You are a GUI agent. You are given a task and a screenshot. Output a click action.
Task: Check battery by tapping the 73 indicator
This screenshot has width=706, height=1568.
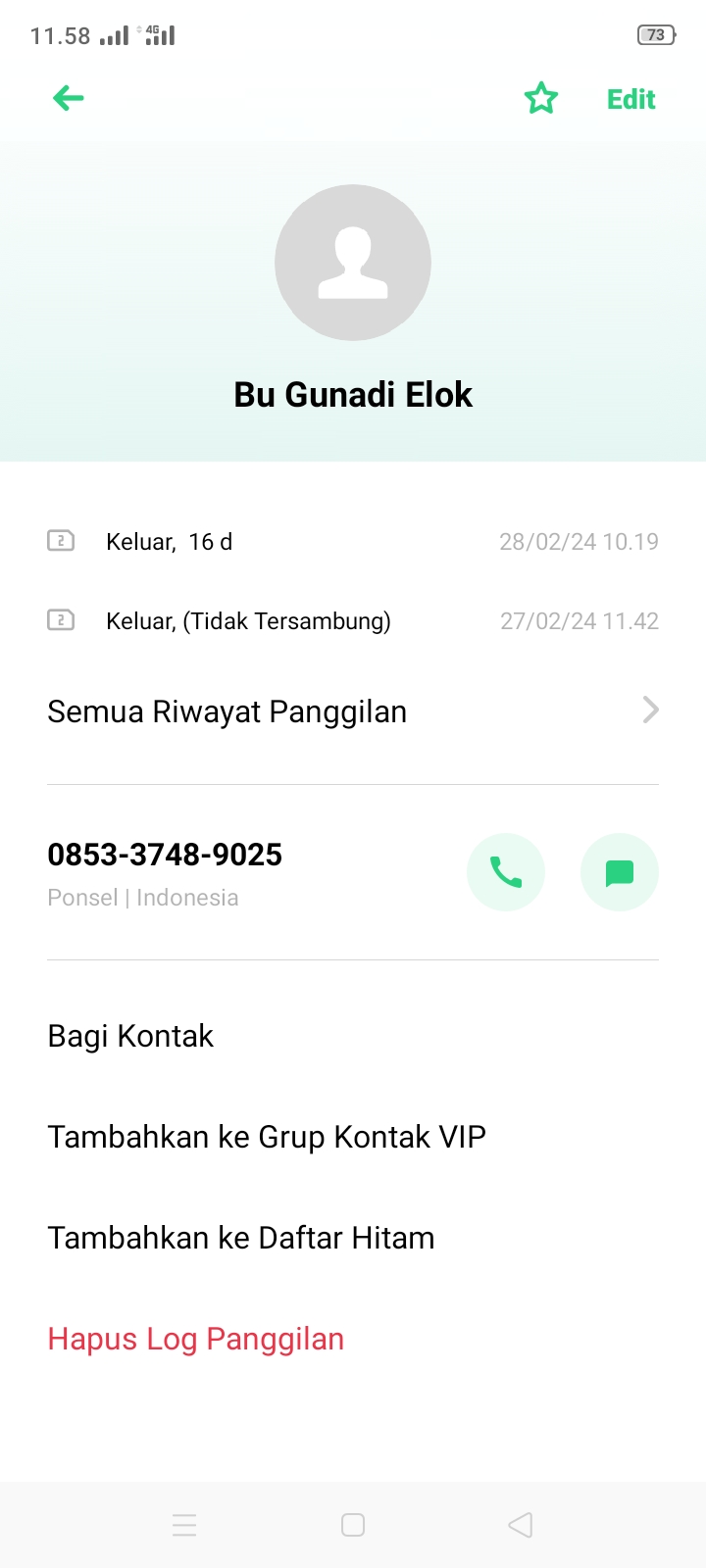point(655,33)
